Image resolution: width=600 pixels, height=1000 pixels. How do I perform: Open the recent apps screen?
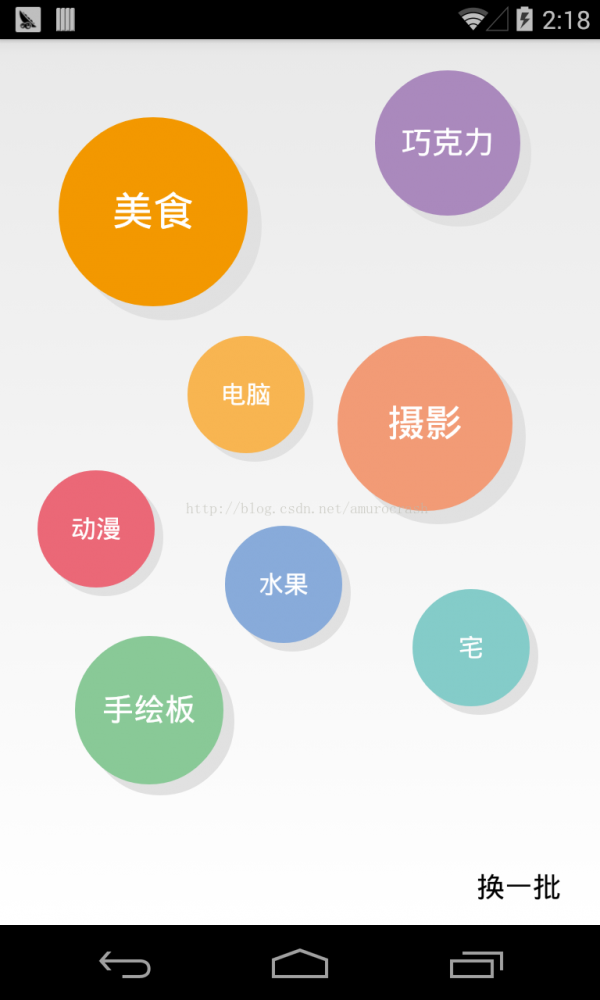(x=476, y=964)
